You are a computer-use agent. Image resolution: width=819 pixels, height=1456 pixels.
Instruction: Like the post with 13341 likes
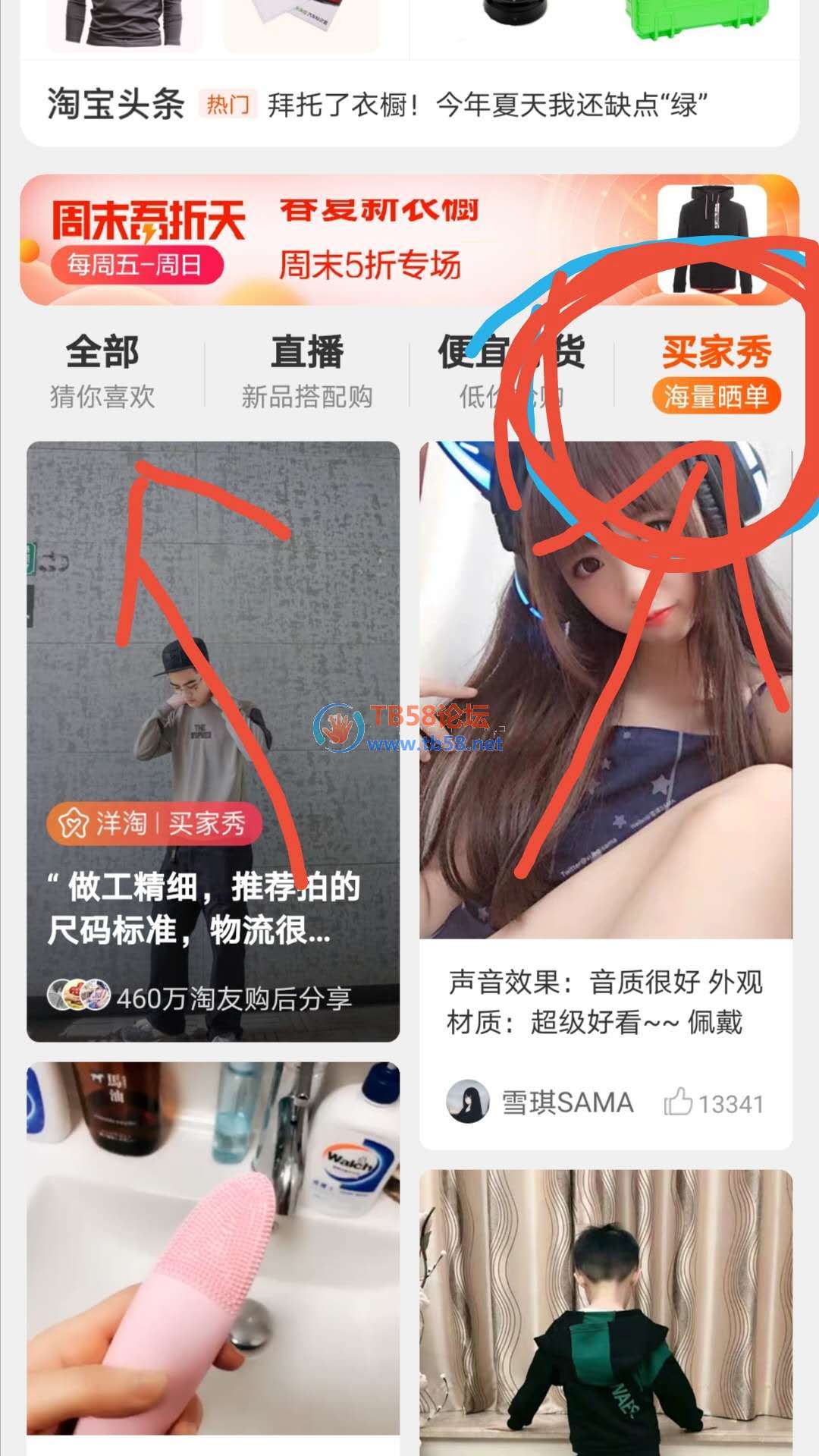(x=679, y=1102)
